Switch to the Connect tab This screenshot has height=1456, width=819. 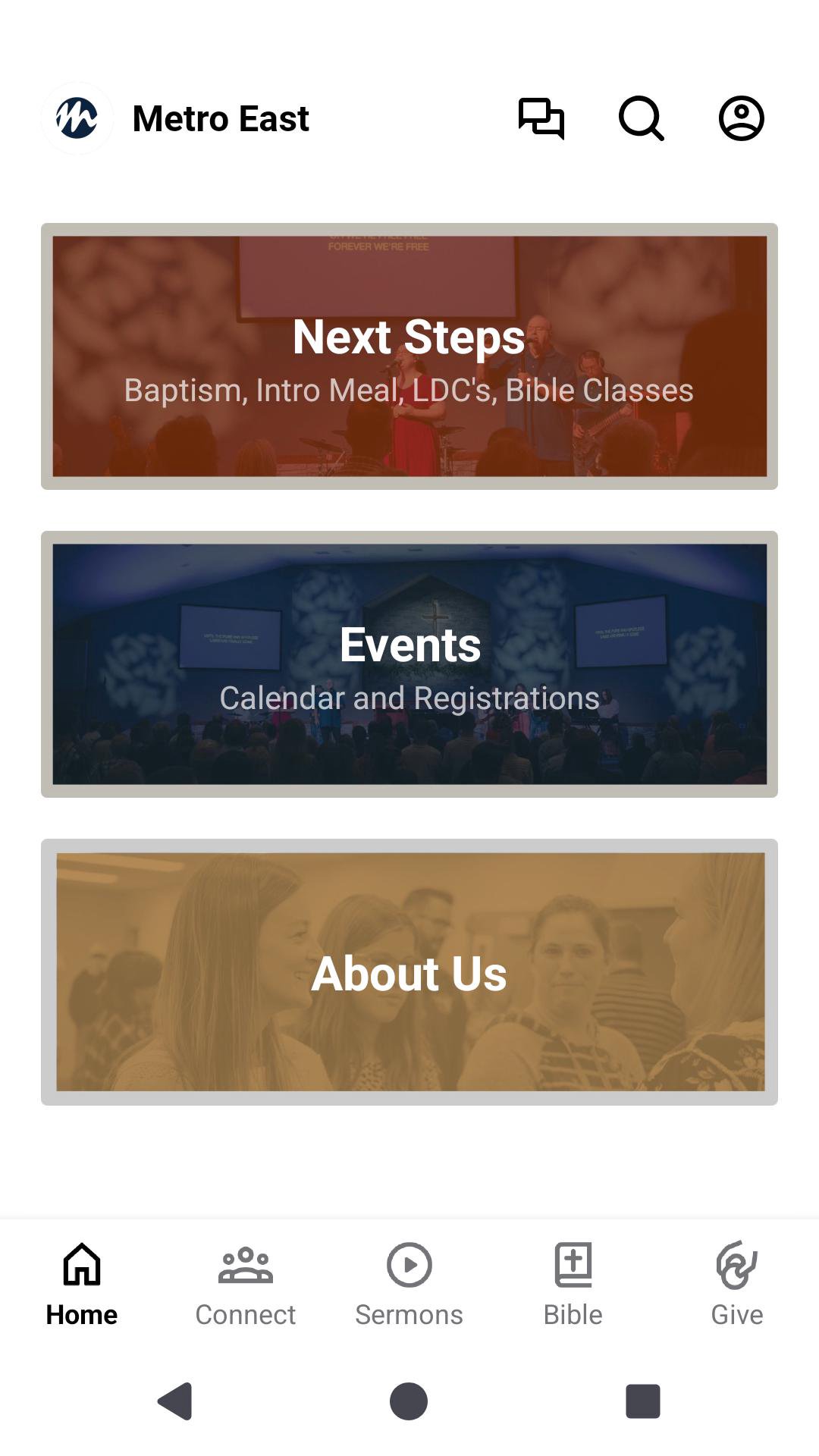pyautogui.click(x=245, y=1283)
